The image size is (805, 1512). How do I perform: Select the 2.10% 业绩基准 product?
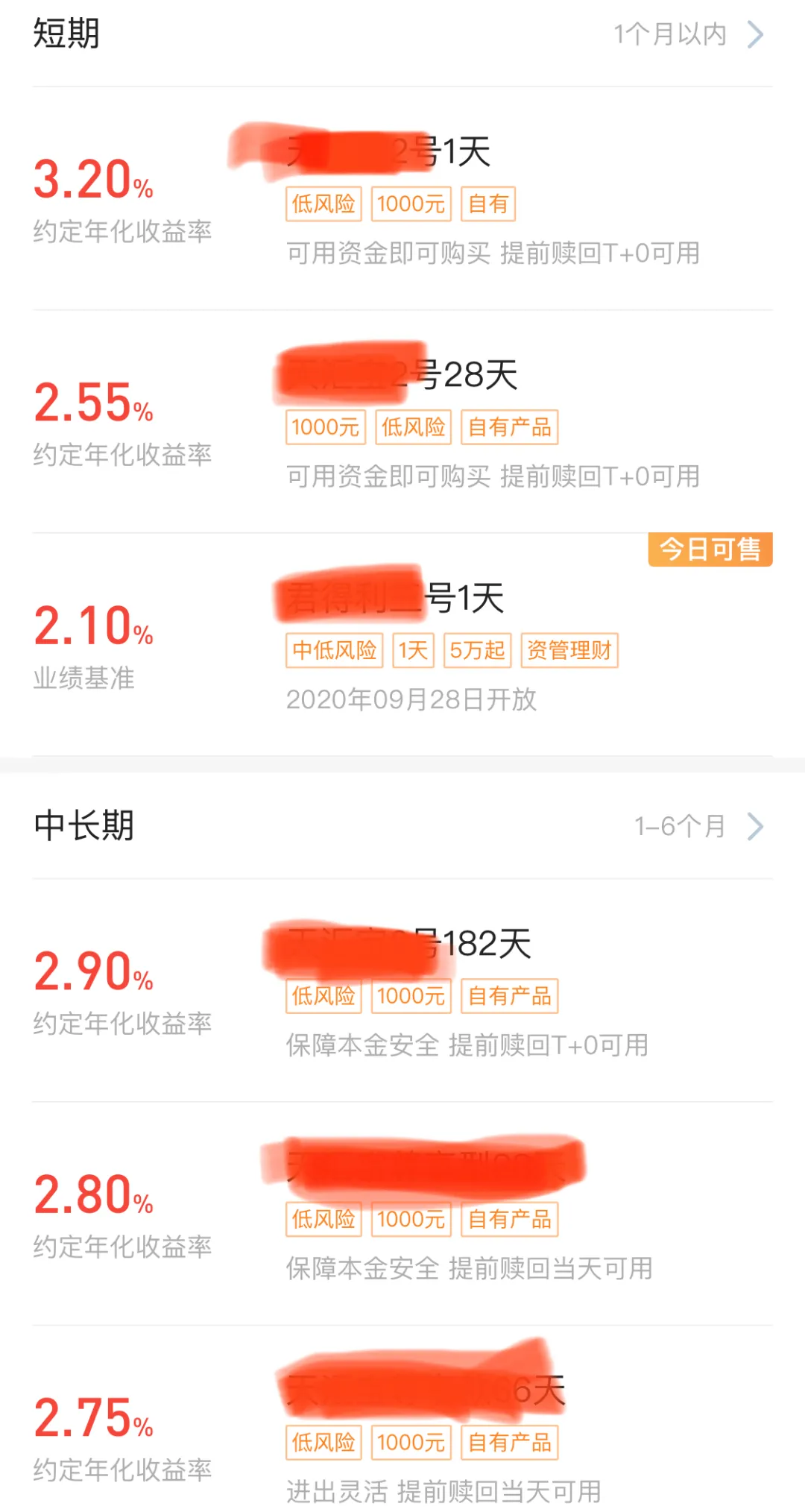402,646
